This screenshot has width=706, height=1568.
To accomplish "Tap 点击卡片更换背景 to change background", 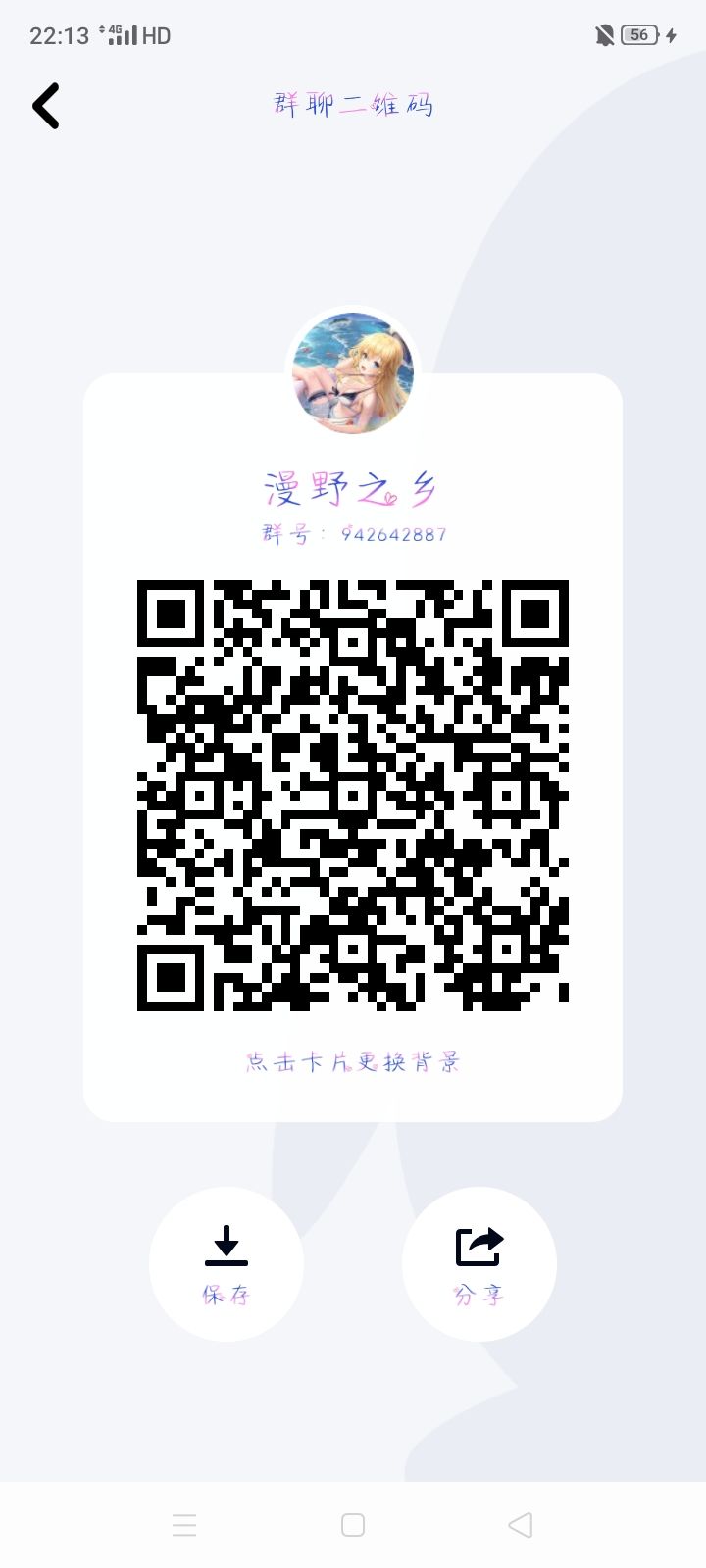I will 353,1061.
